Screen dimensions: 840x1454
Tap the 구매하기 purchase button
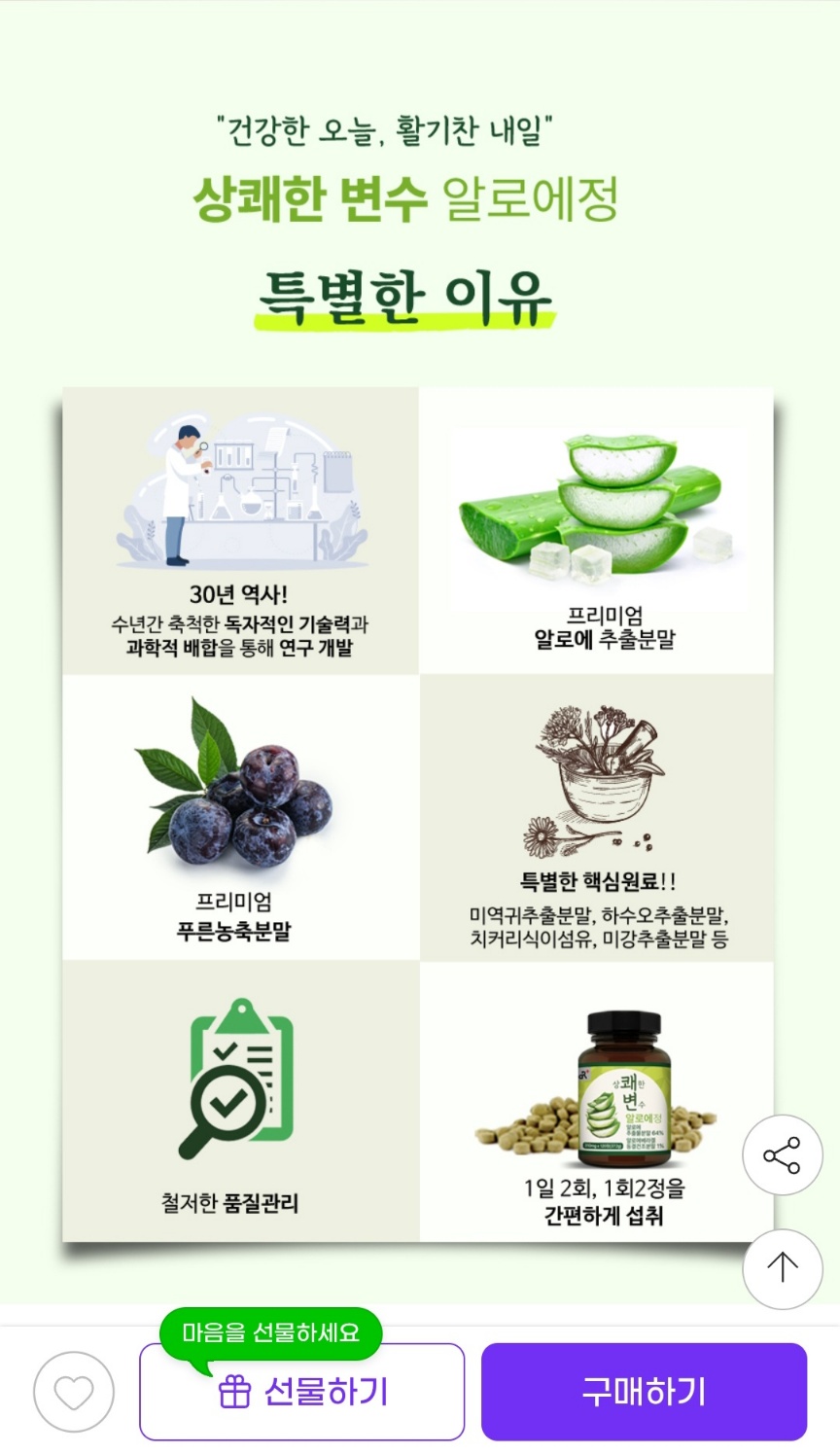click(644, 1392)
